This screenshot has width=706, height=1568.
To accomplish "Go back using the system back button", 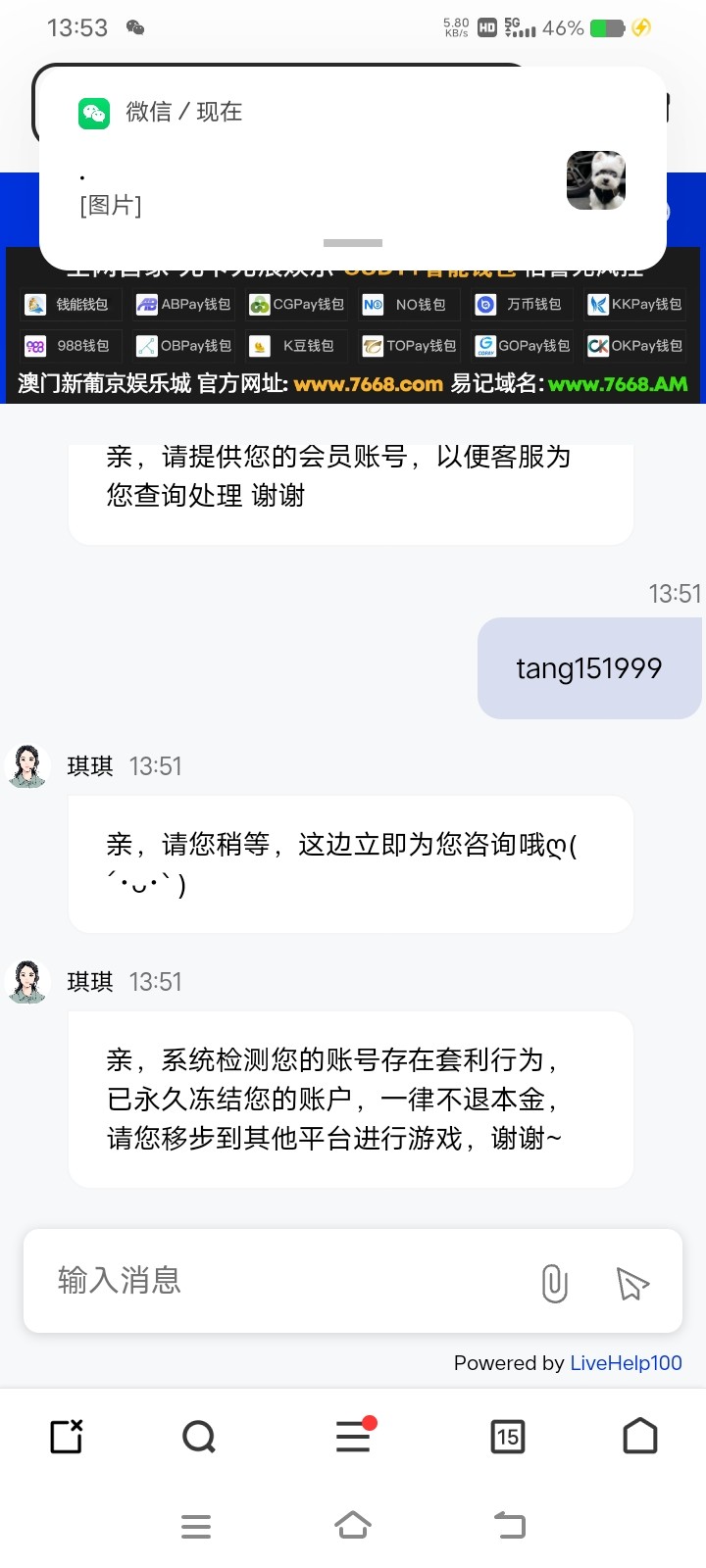I will point(510,1526).
